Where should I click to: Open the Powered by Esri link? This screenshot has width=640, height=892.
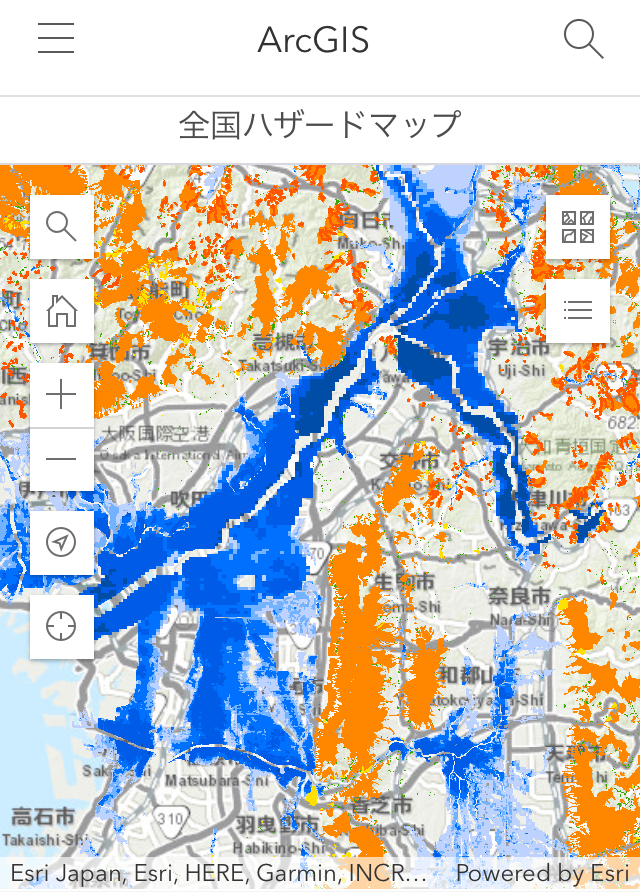click(542, 873)
